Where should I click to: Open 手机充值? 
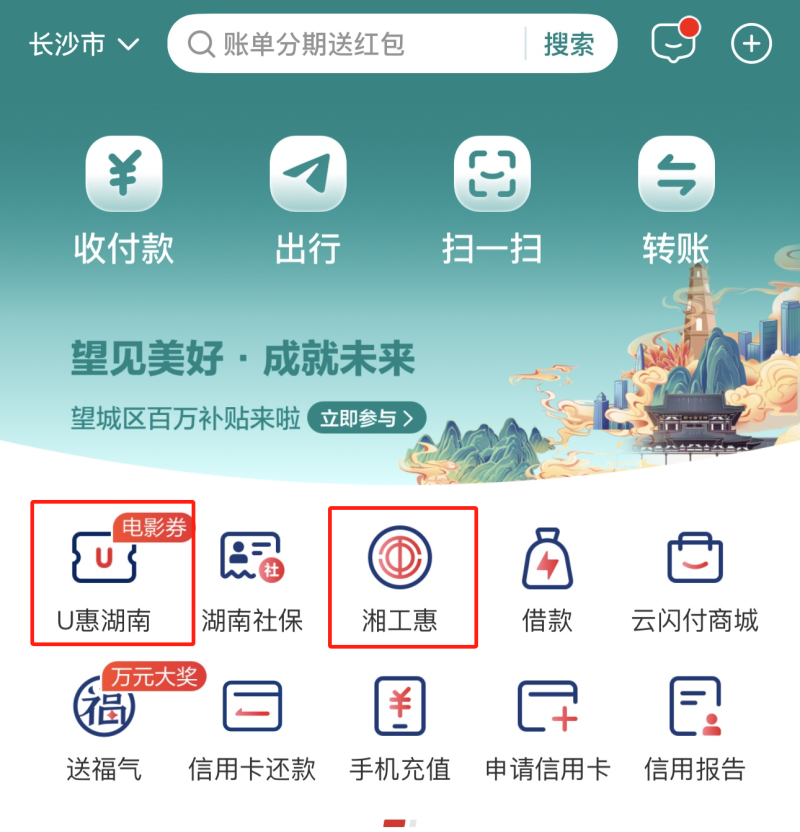(x=400, y=725)
